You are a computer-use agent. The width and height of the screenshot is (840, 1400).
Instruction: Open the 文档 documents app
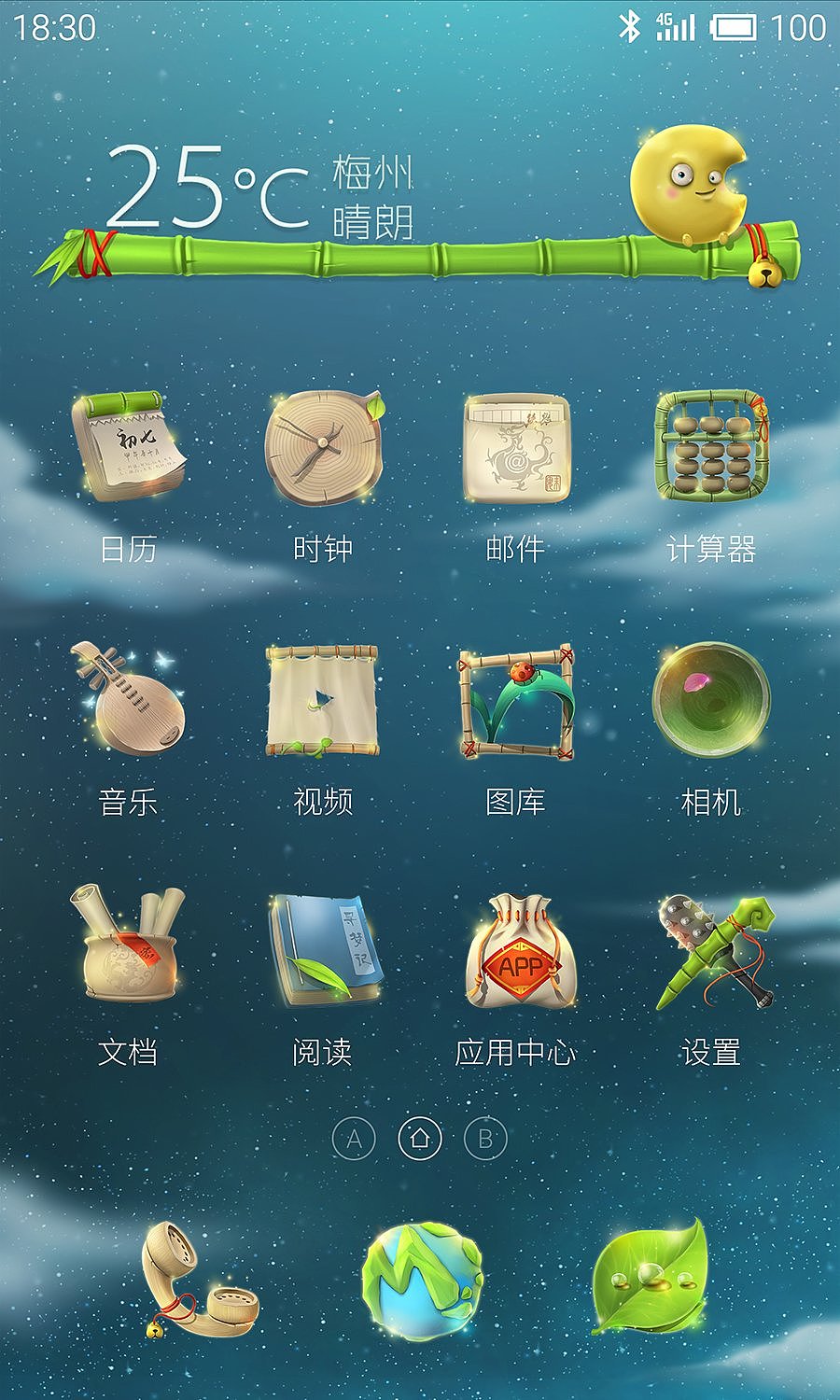coord(129,947)
